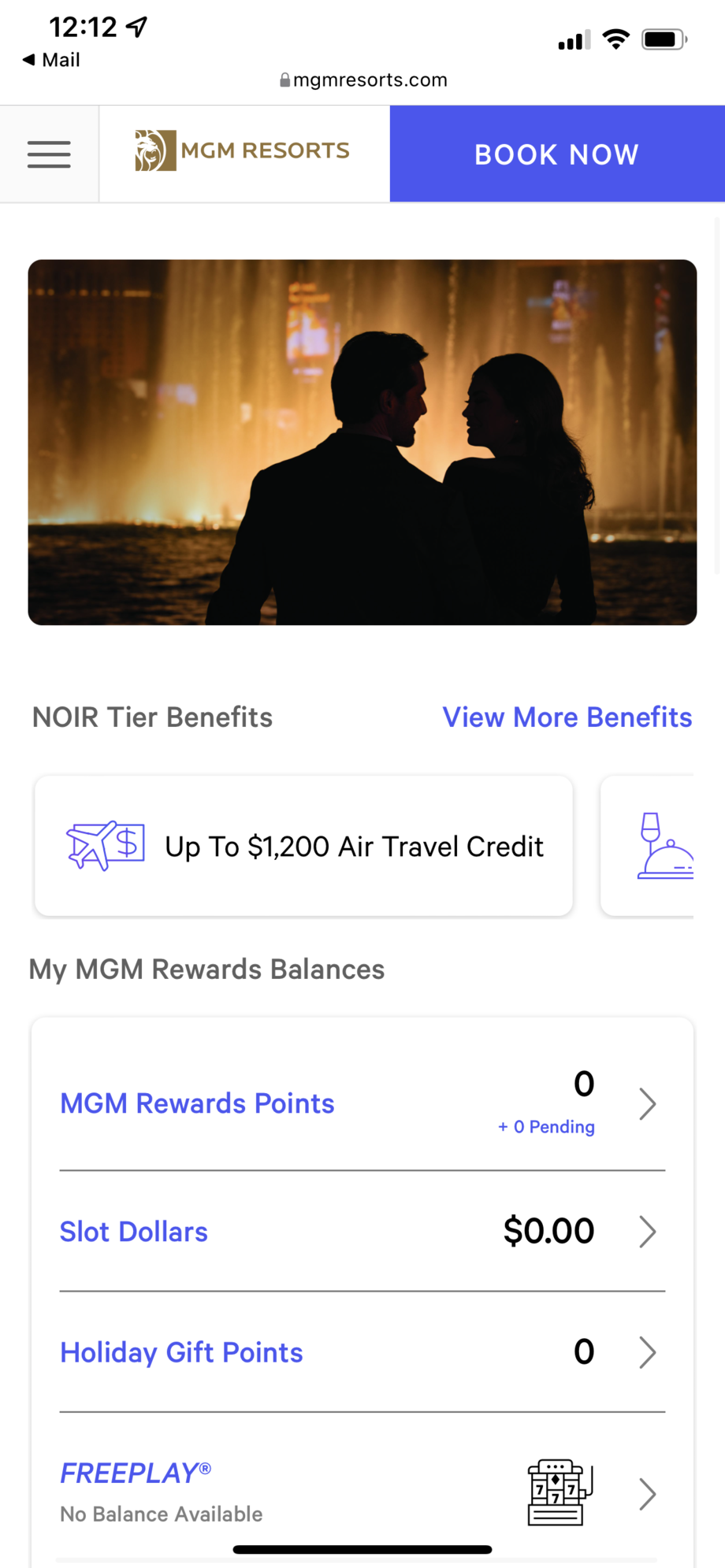Return to the Mail app

pyautogui.click(x=52, y=60)
